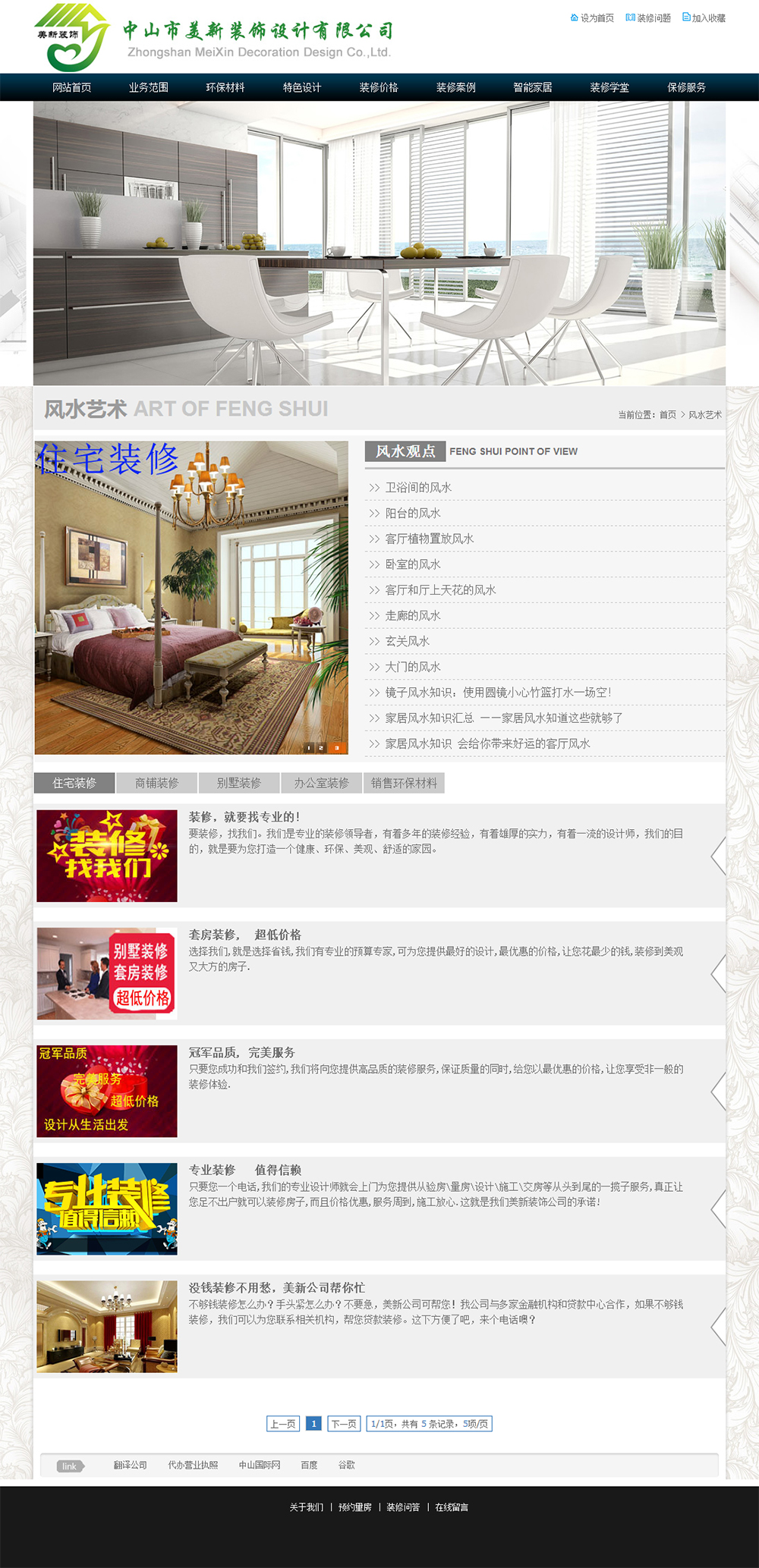Select 智能家居 navigation item
The height and width of the screenshot is (1568, 759).
tap(532, 87)
